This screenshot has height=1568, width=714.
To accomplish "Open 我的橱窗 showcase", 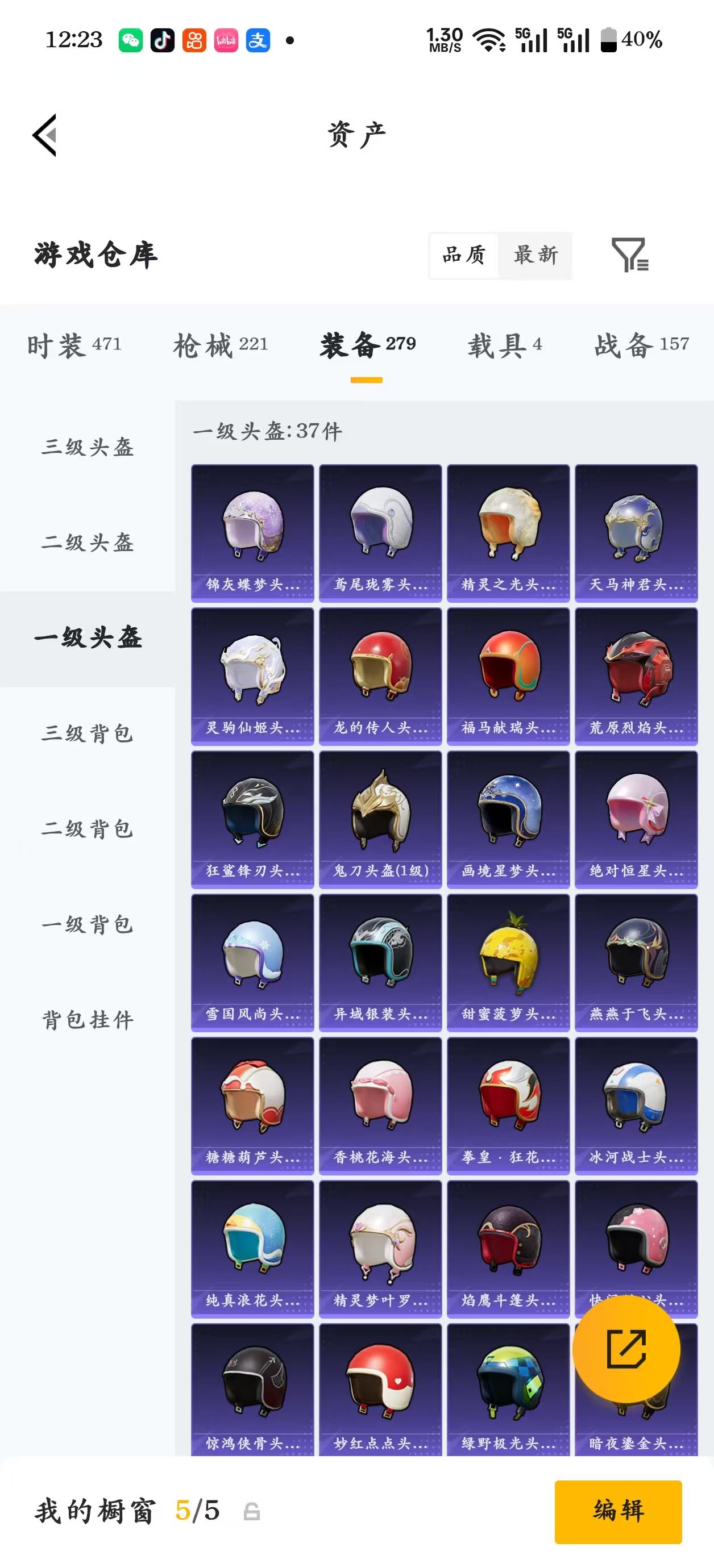I will pos(94,1512).
